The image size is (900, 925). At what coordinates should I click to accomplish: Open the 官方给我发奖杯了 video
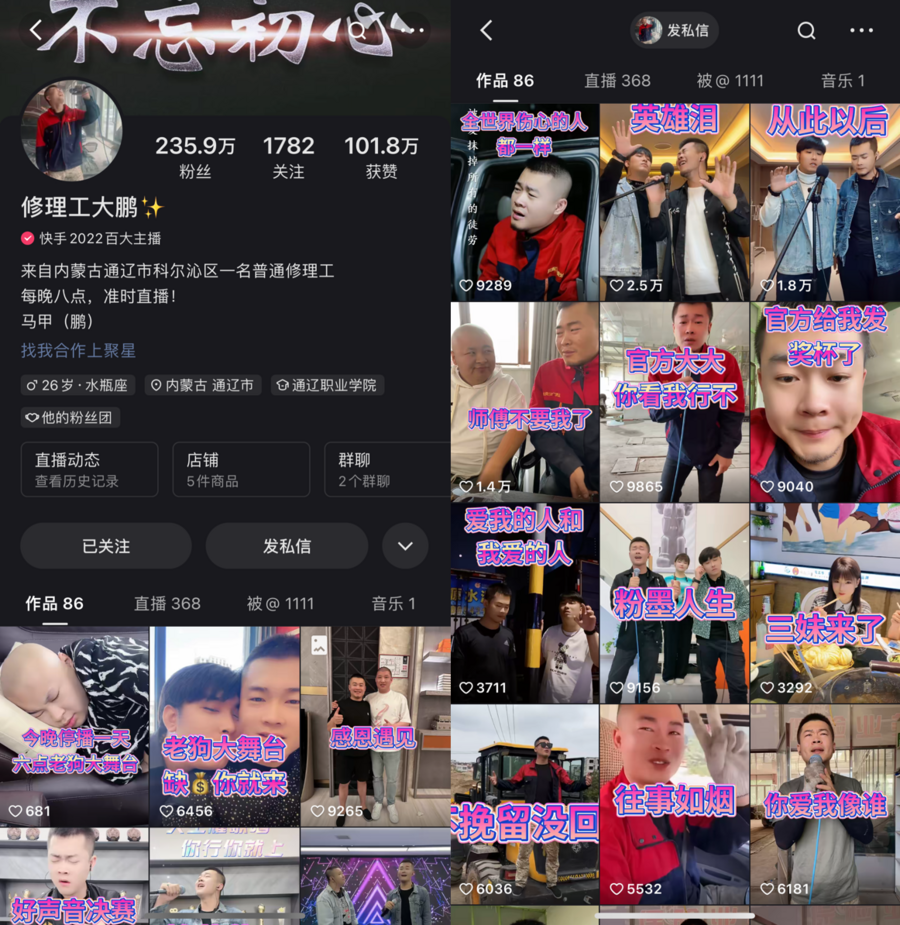pos(825,402)
